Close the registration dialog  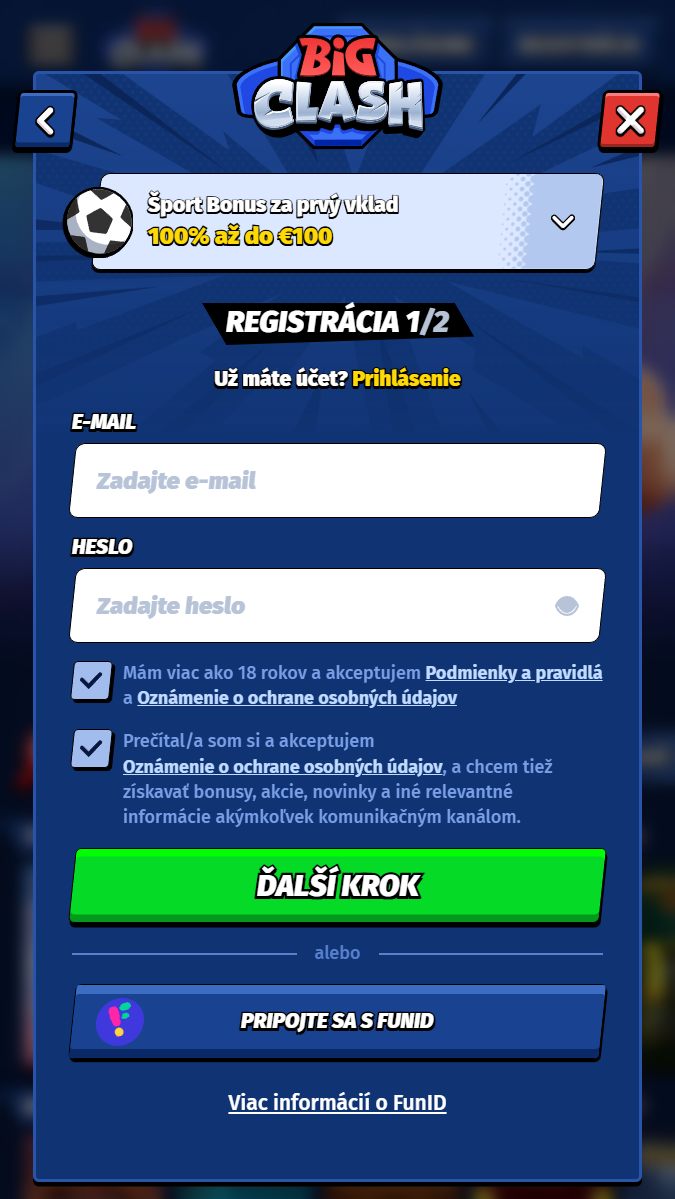point(630,122)
